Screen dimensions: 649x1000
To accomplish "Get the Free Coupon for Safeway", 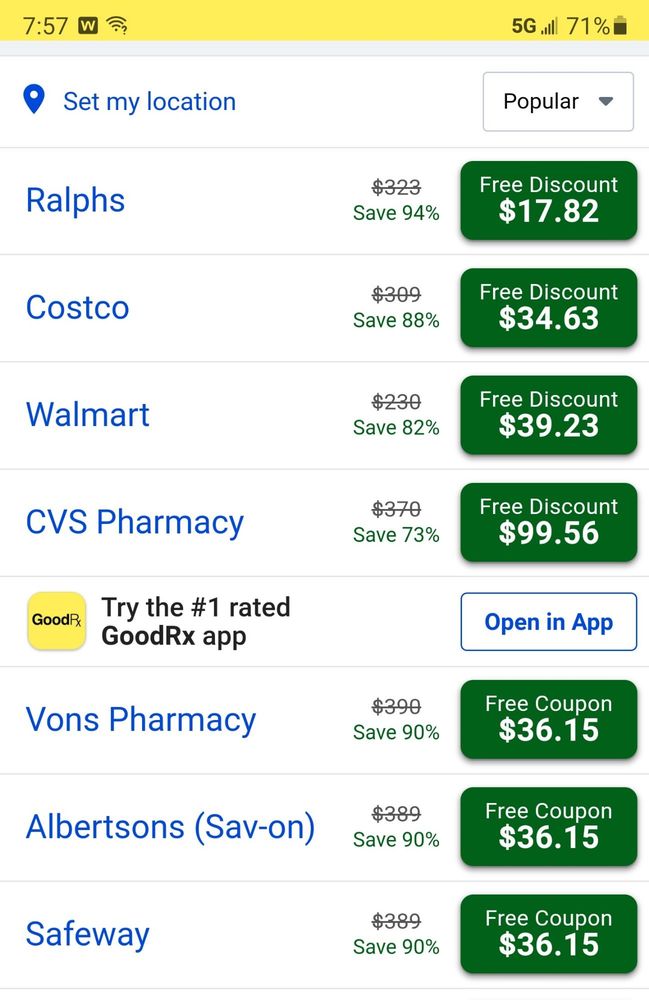I will point(548,934).
